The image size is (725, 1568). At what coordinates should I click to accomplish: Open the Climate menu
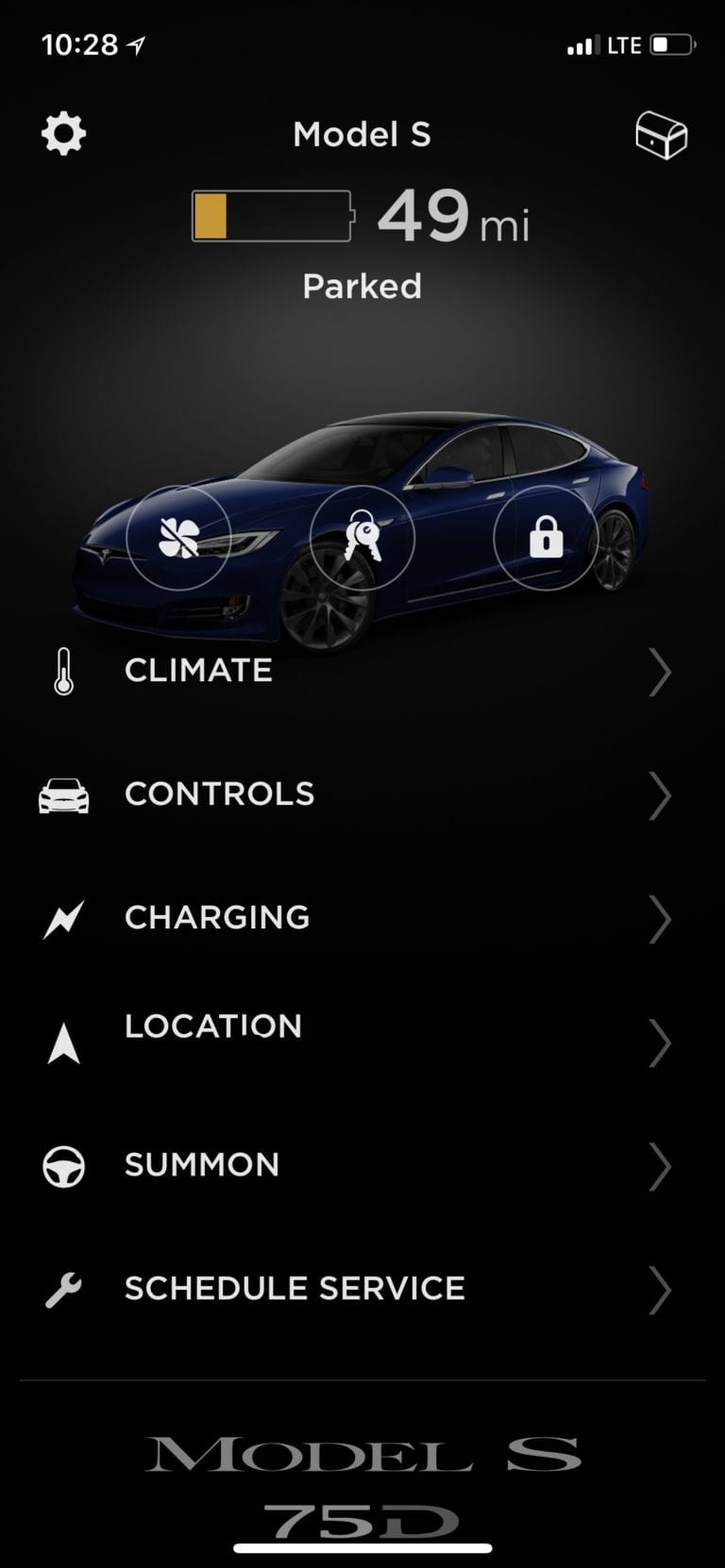(x=362, y=672)
